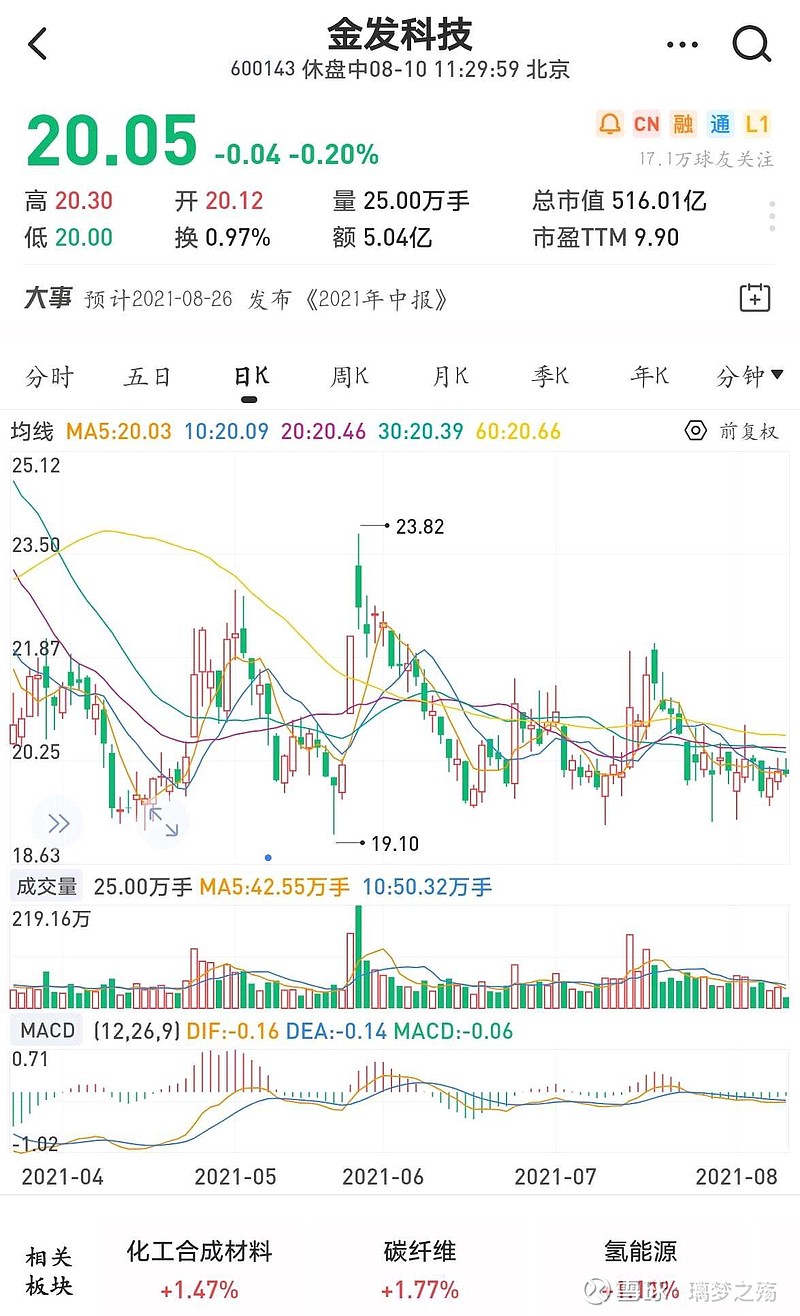Select the 日K chart tab
The height and width of the screenshot is (1316, 800).
[x=250, y=377]
